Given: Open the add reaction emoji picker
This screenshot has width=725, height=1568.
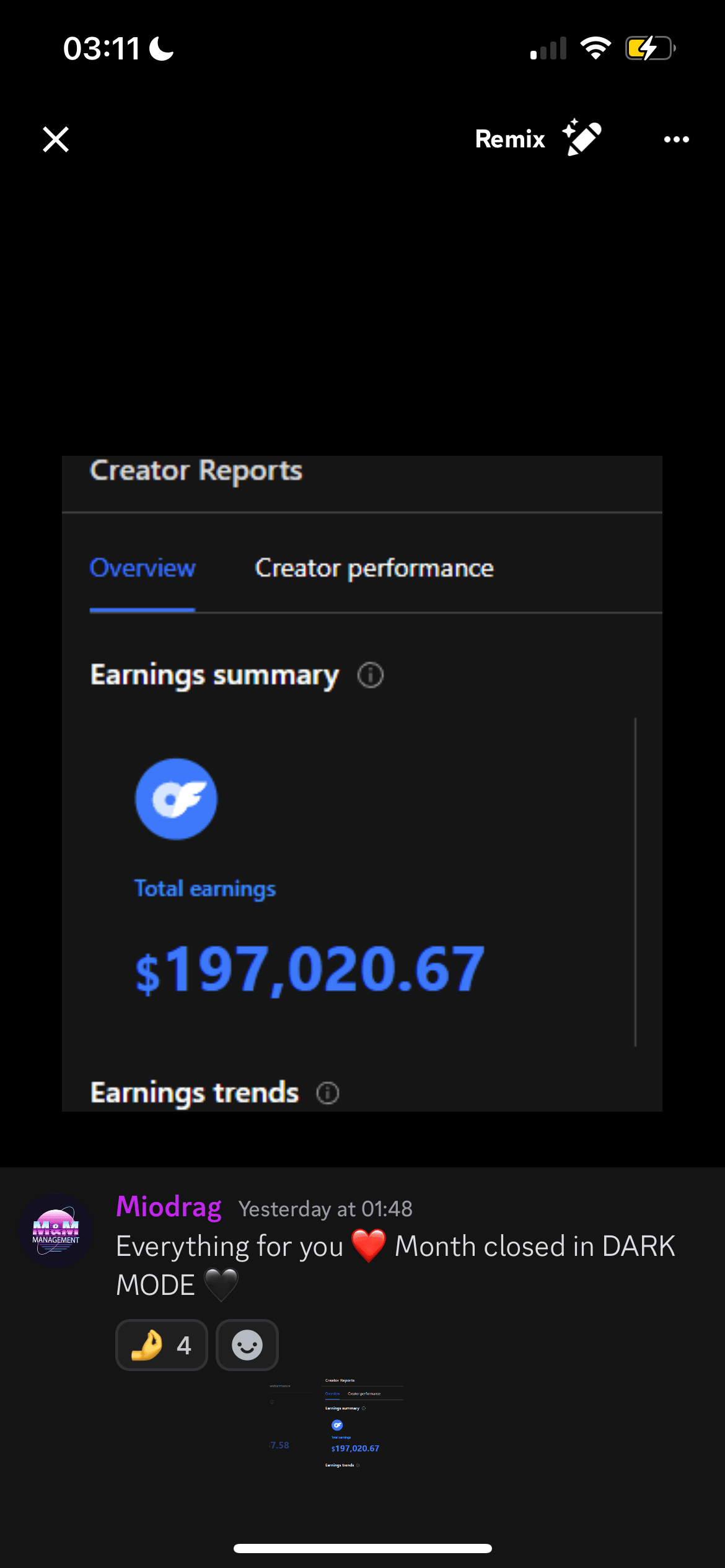Looking at the screenshot, I should 247,1345.
